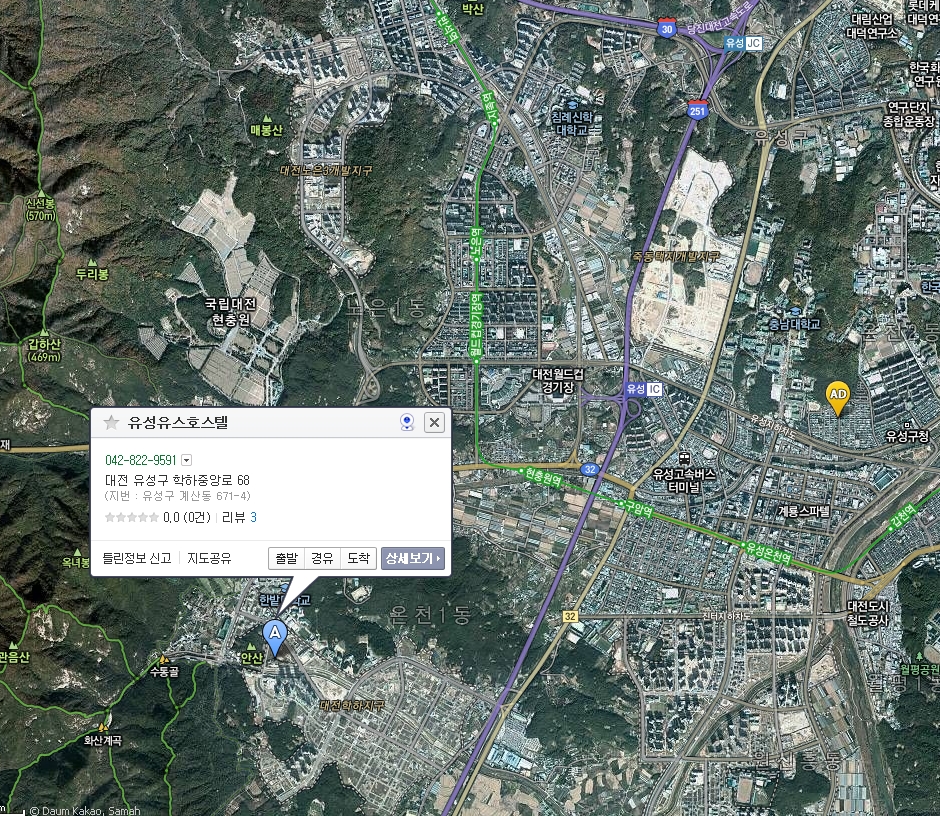Viewport: 940px width, 816px height.
Task: Expand the phone number dropdown arrow
Action: (187, 461)
